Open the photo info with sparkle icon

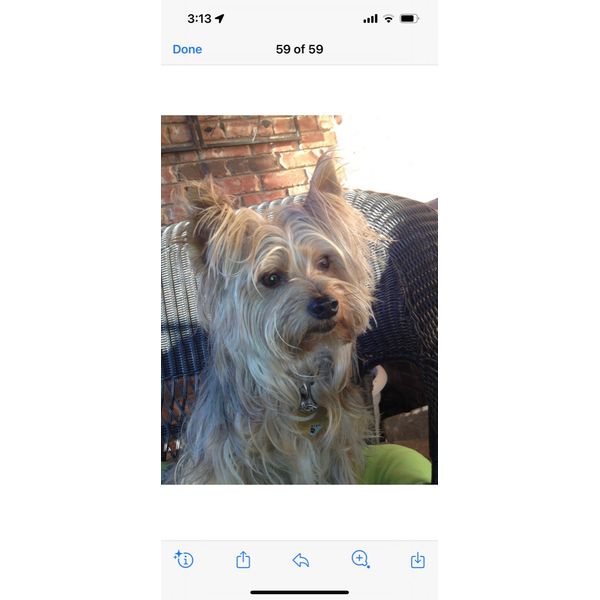tap(184, 559)
